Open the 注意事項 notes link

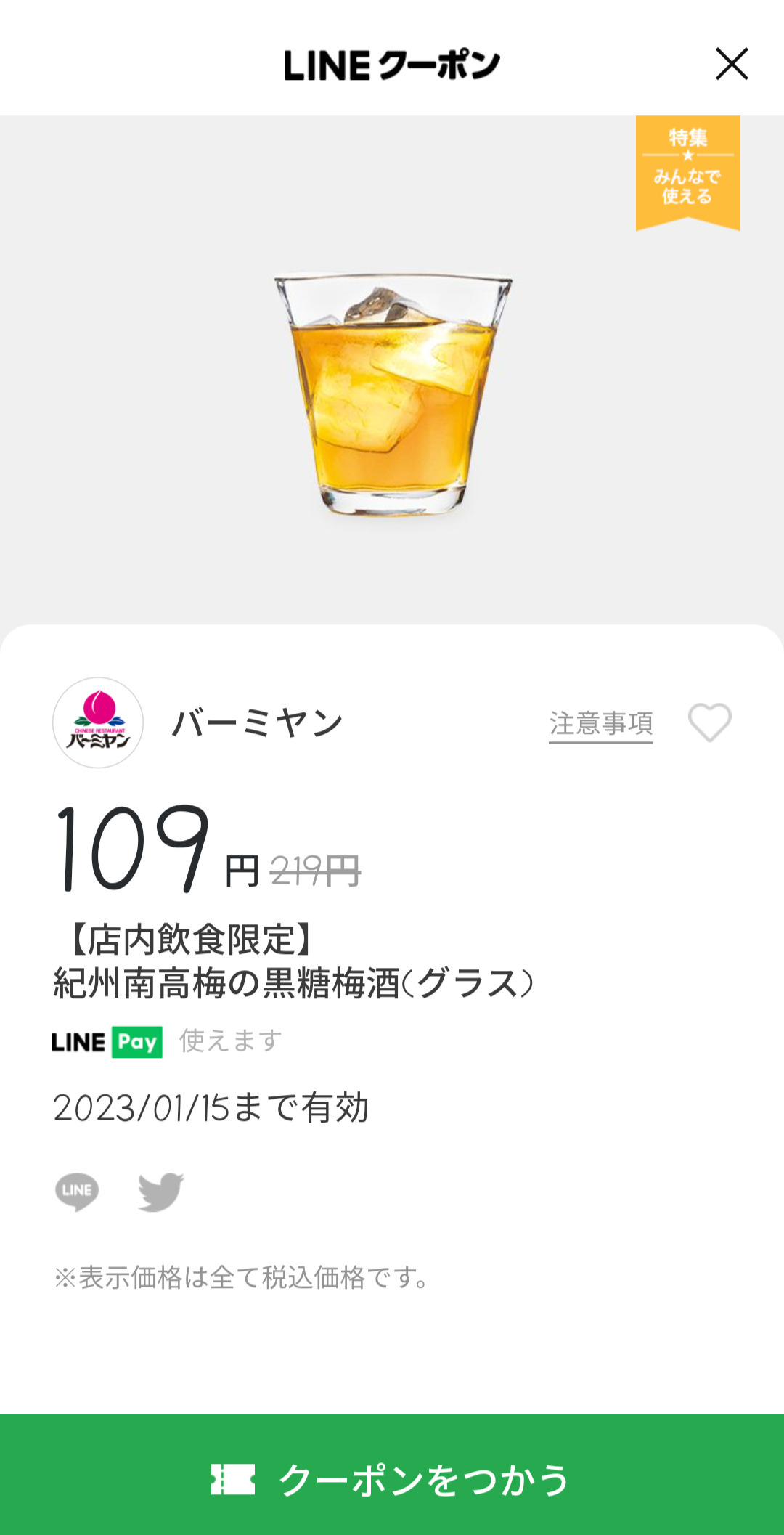(600, 723)
